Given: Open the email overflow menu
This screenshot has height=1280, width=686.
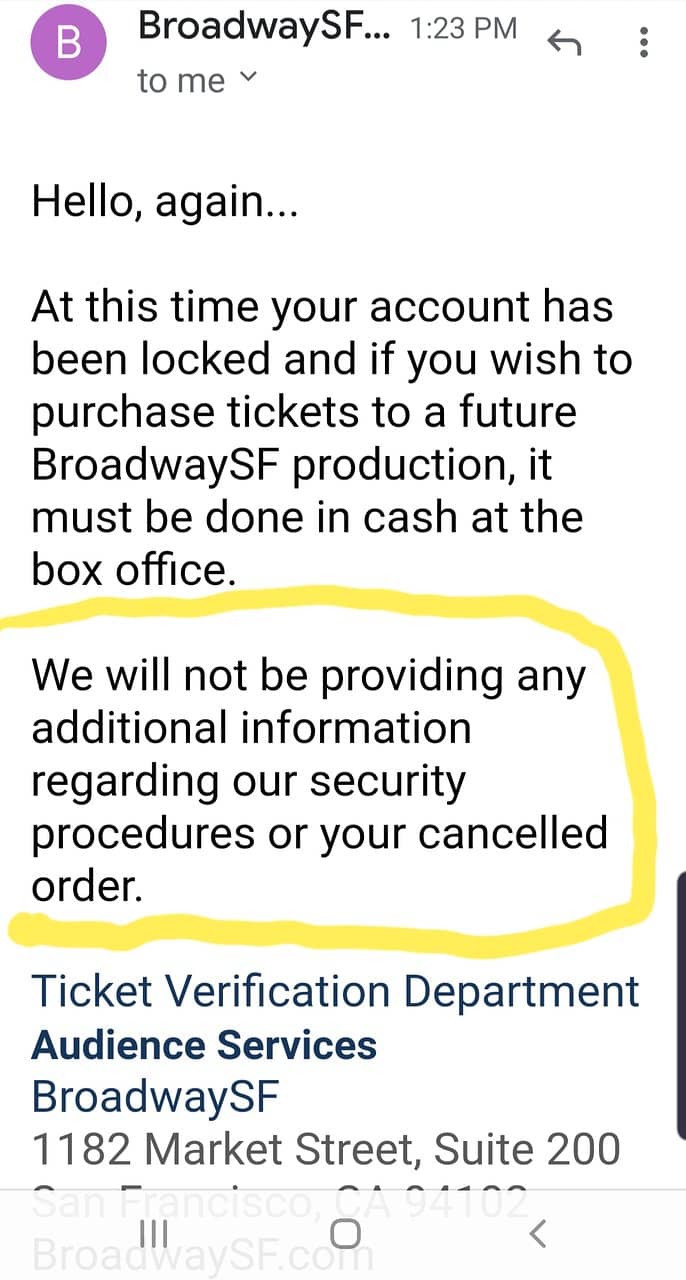Looking at the screenshot, I should [644, 42].
